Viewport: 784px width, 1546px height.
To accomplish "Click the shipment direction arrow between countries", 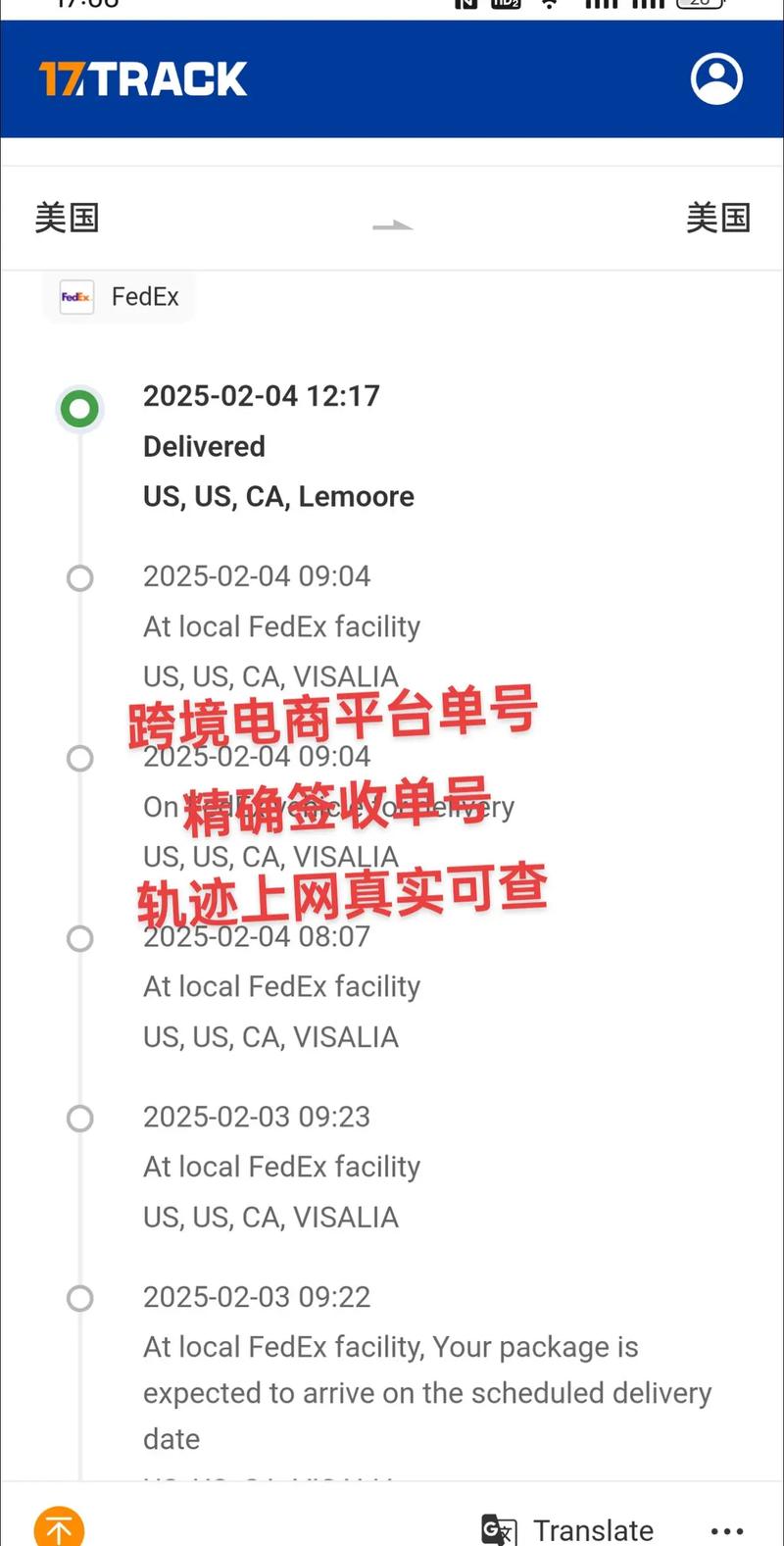I will (392, 225).
